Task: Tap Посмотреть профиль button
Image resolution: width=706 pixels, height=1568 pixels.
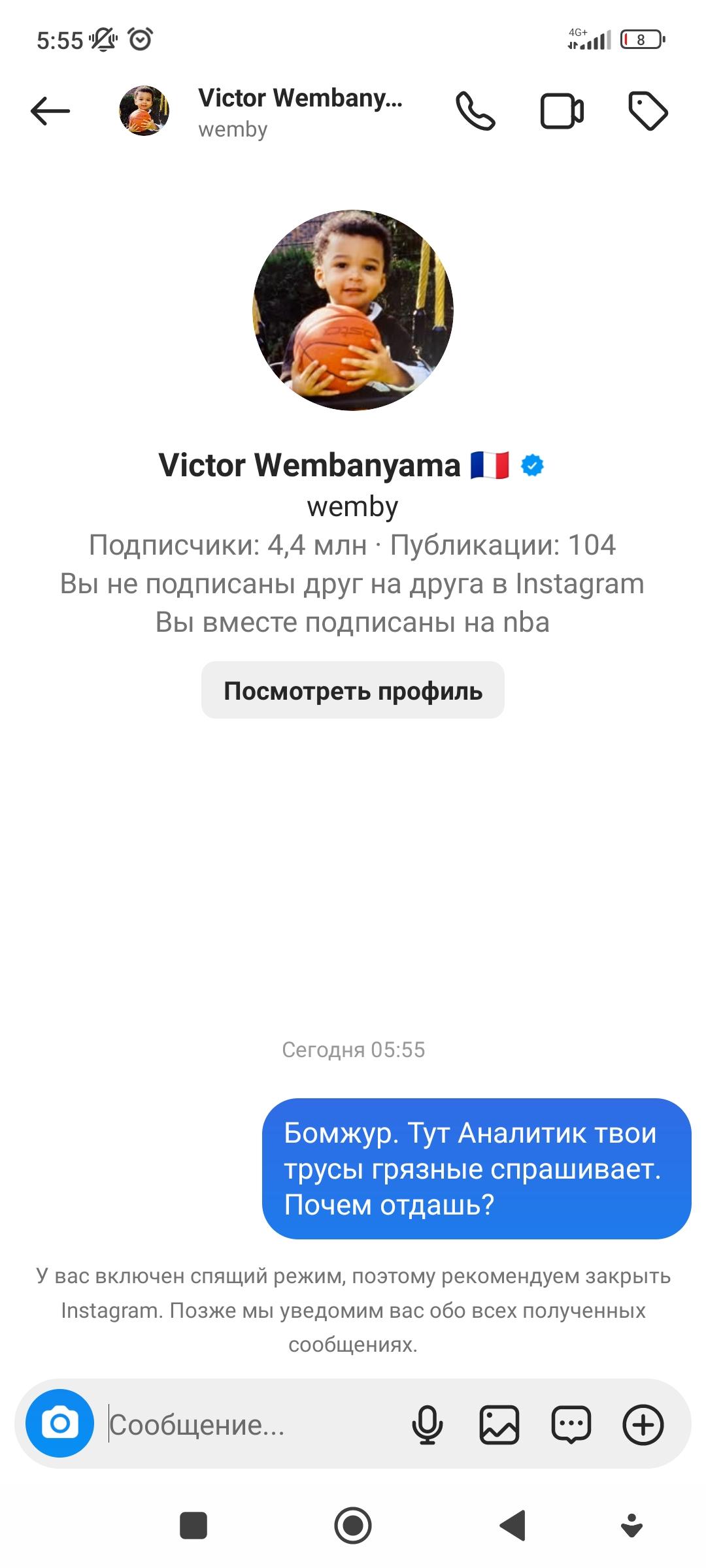Action: (x=353, y=690)
